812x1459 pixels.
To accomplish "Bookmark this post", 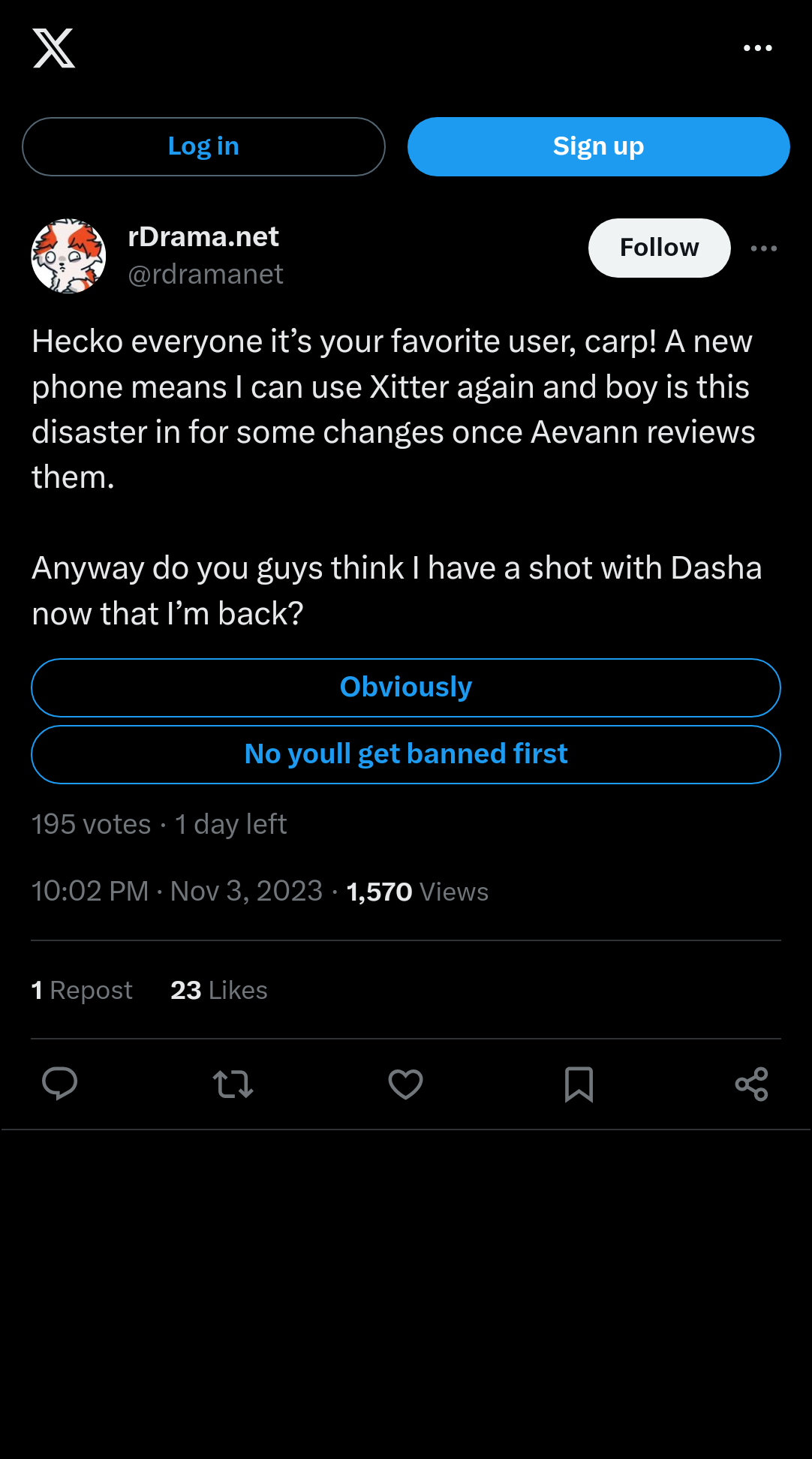I will (579, 1084).
